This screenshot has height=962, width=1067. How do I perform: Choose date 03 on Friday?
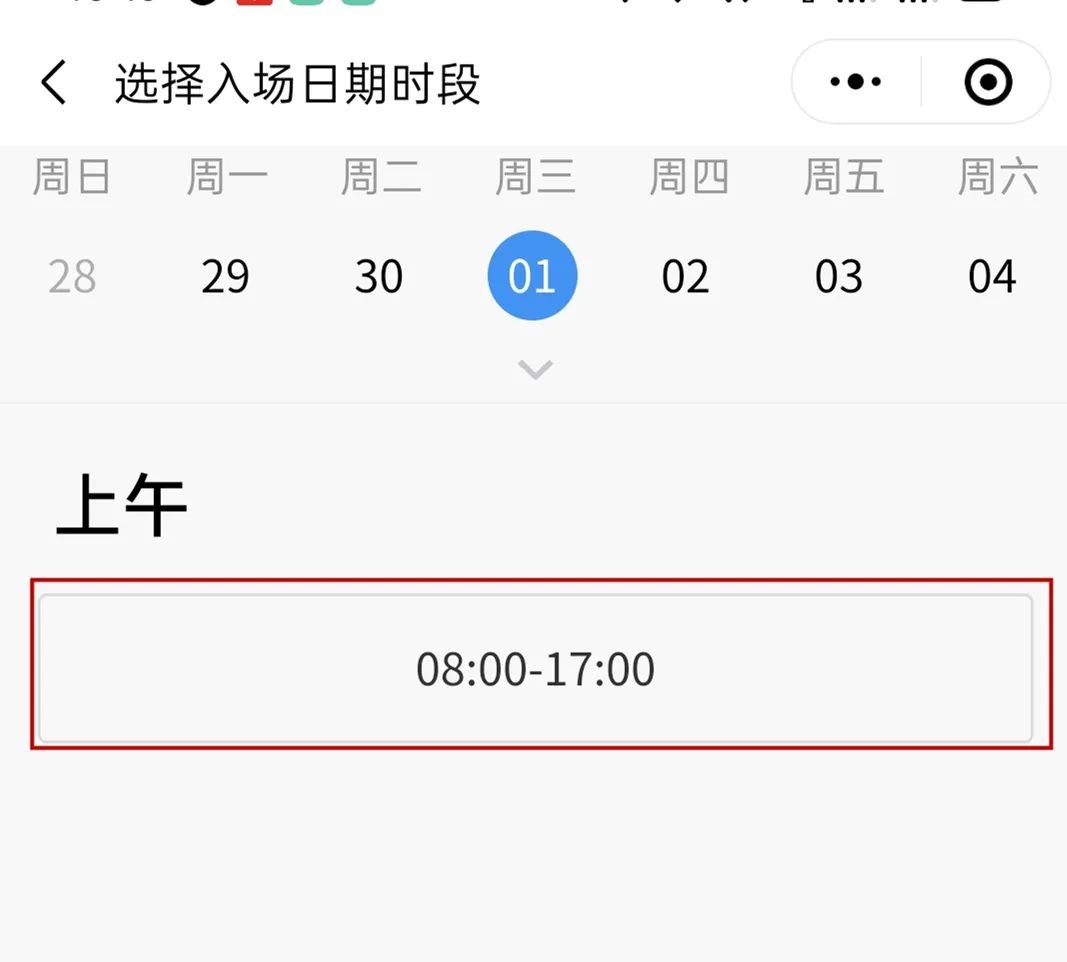pos(839,276)
